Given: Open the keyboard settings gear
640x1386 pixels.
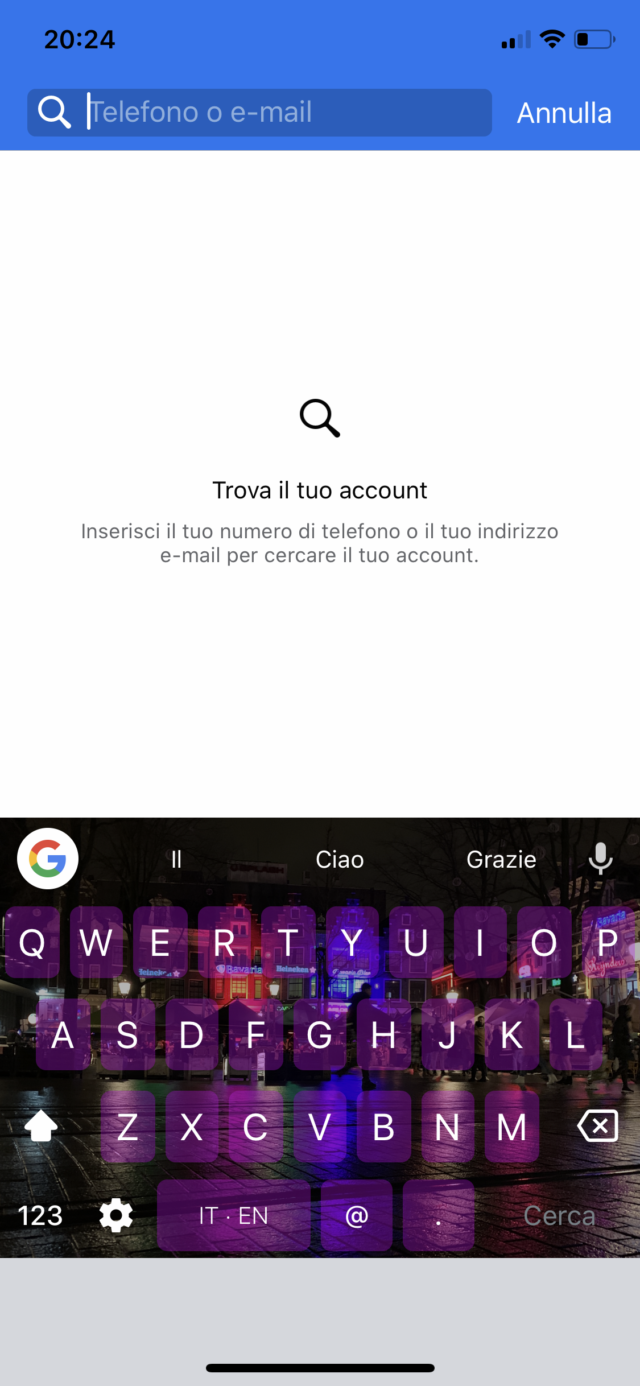Looking at the screenshot, I should 116,1215.
